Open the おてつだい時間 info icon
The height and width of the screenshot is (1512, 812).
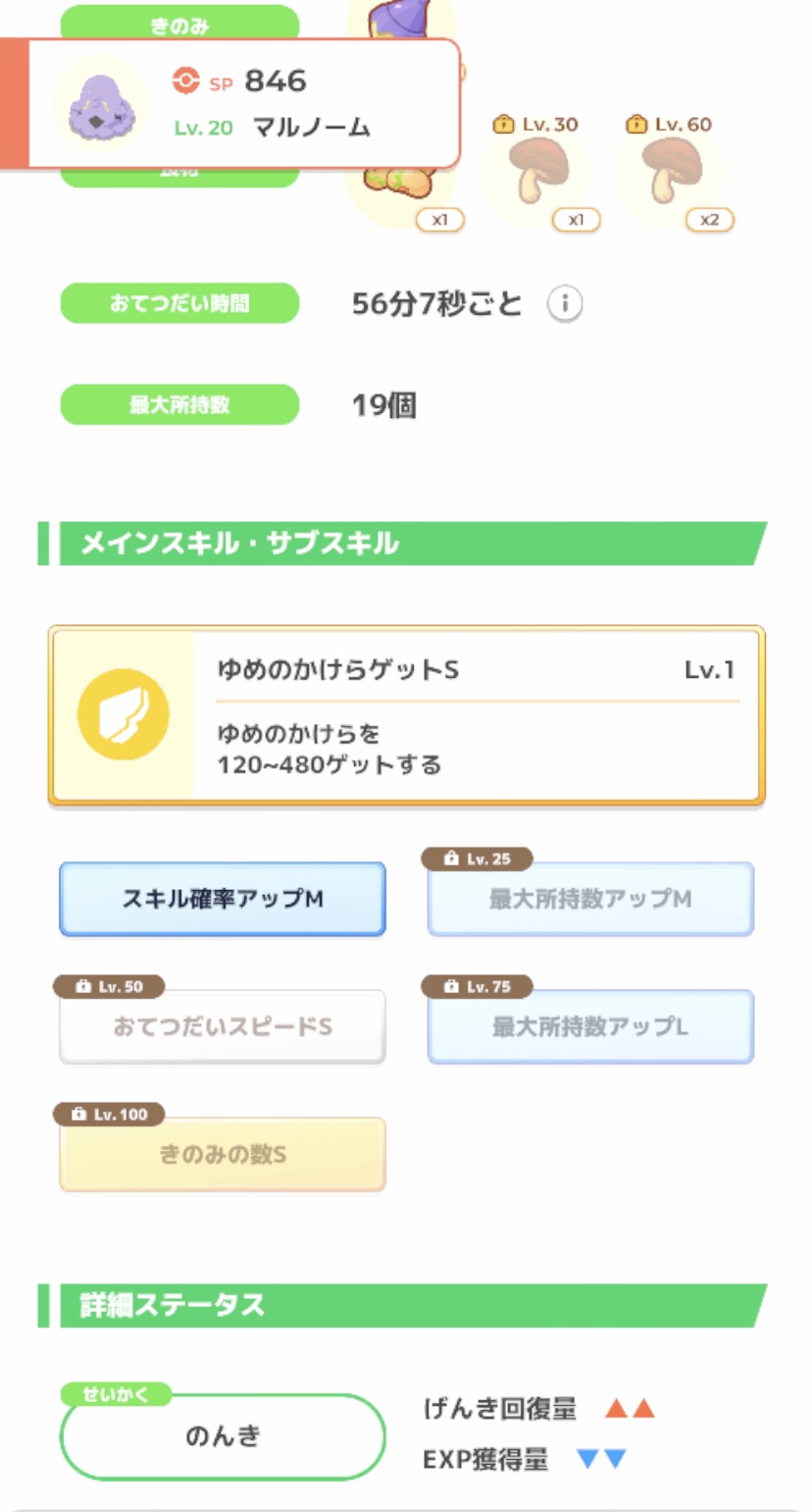564,304
